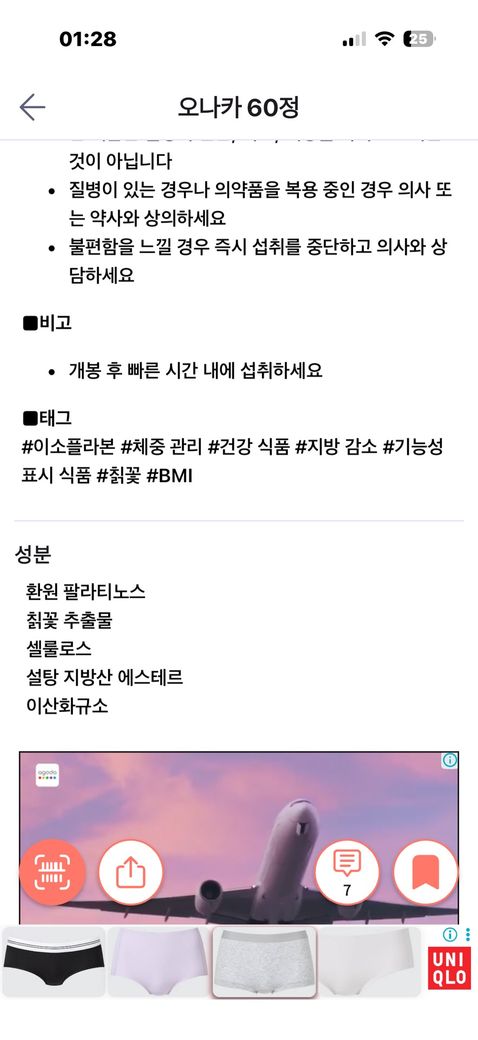Share this product page
Screen dimensions: 478x1040
click(131, 872)
